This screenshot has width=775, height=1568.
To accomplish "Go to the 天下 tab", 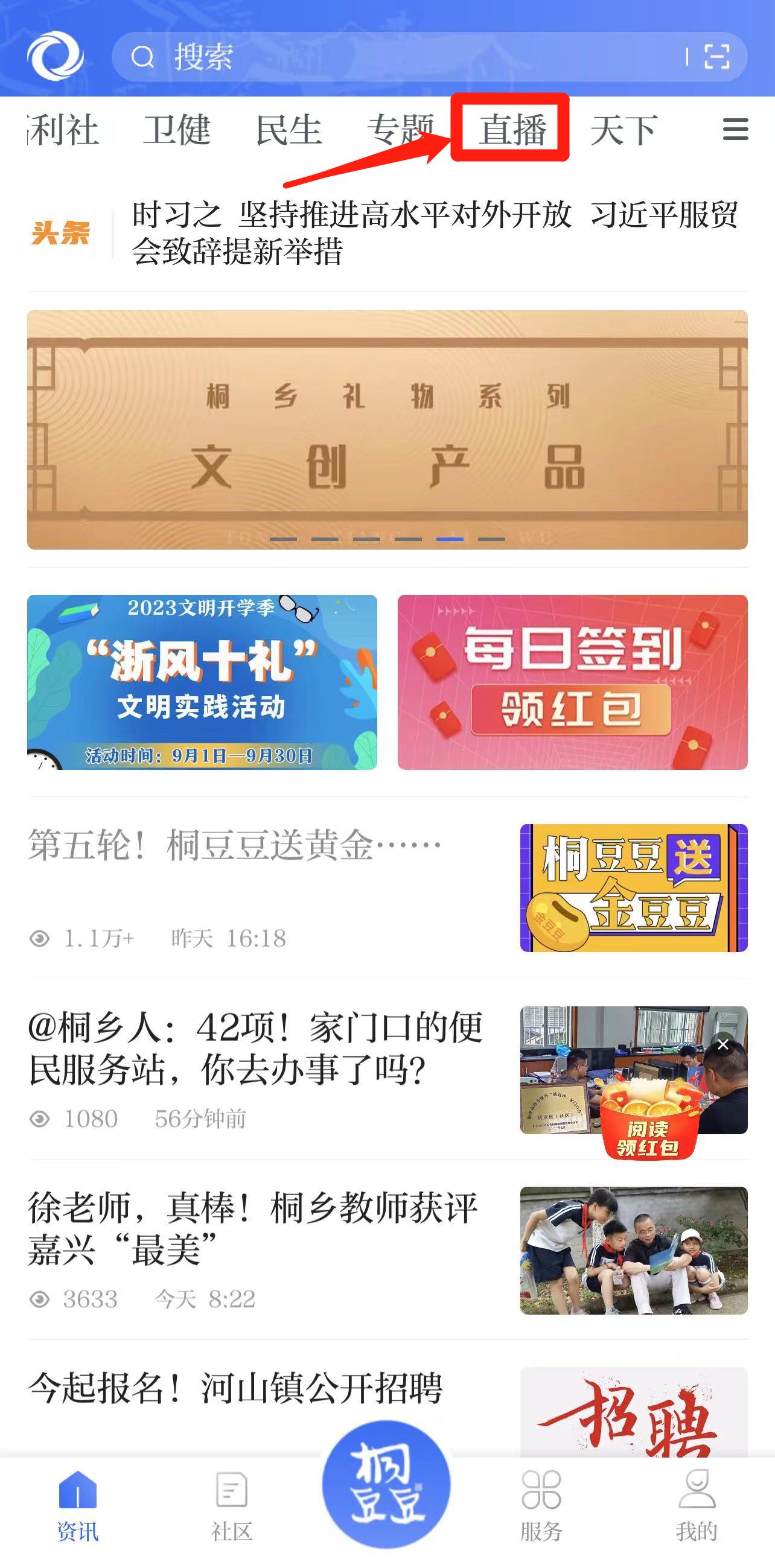I will [624, 130].
